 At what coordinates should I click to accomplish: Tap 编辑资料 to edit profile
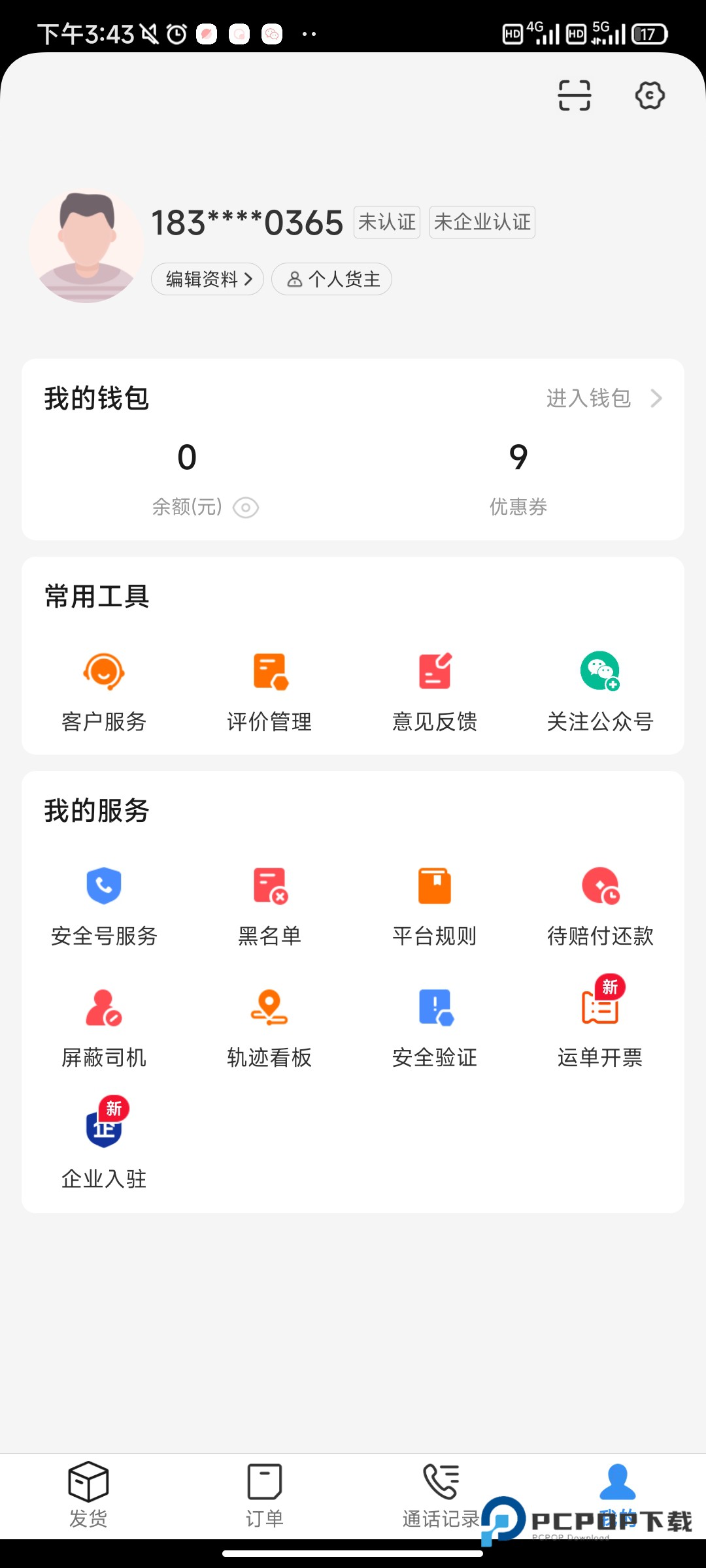207,280
